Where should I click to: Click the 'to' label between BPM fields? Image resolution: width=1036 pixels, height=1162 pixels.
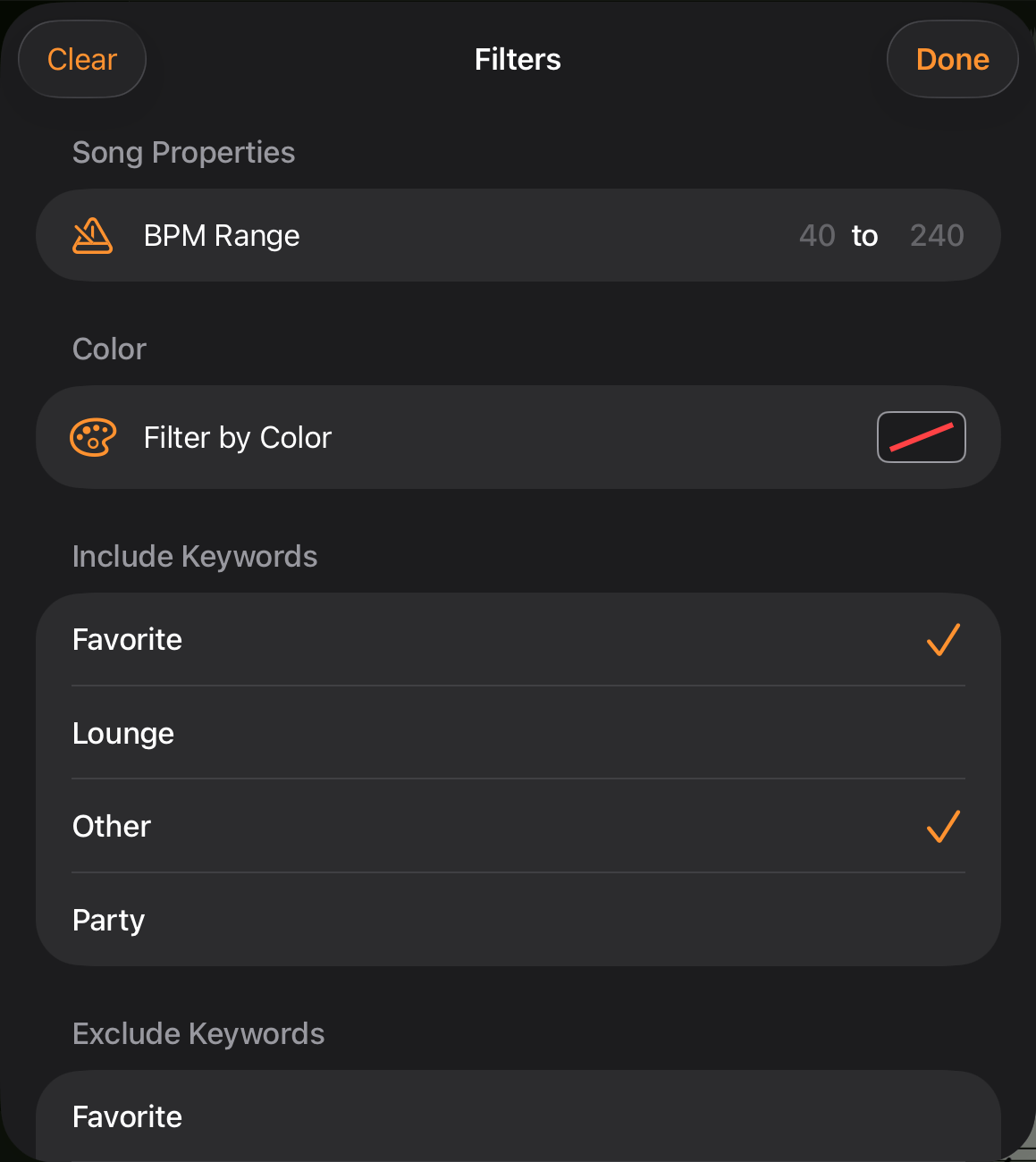(864, 235)
